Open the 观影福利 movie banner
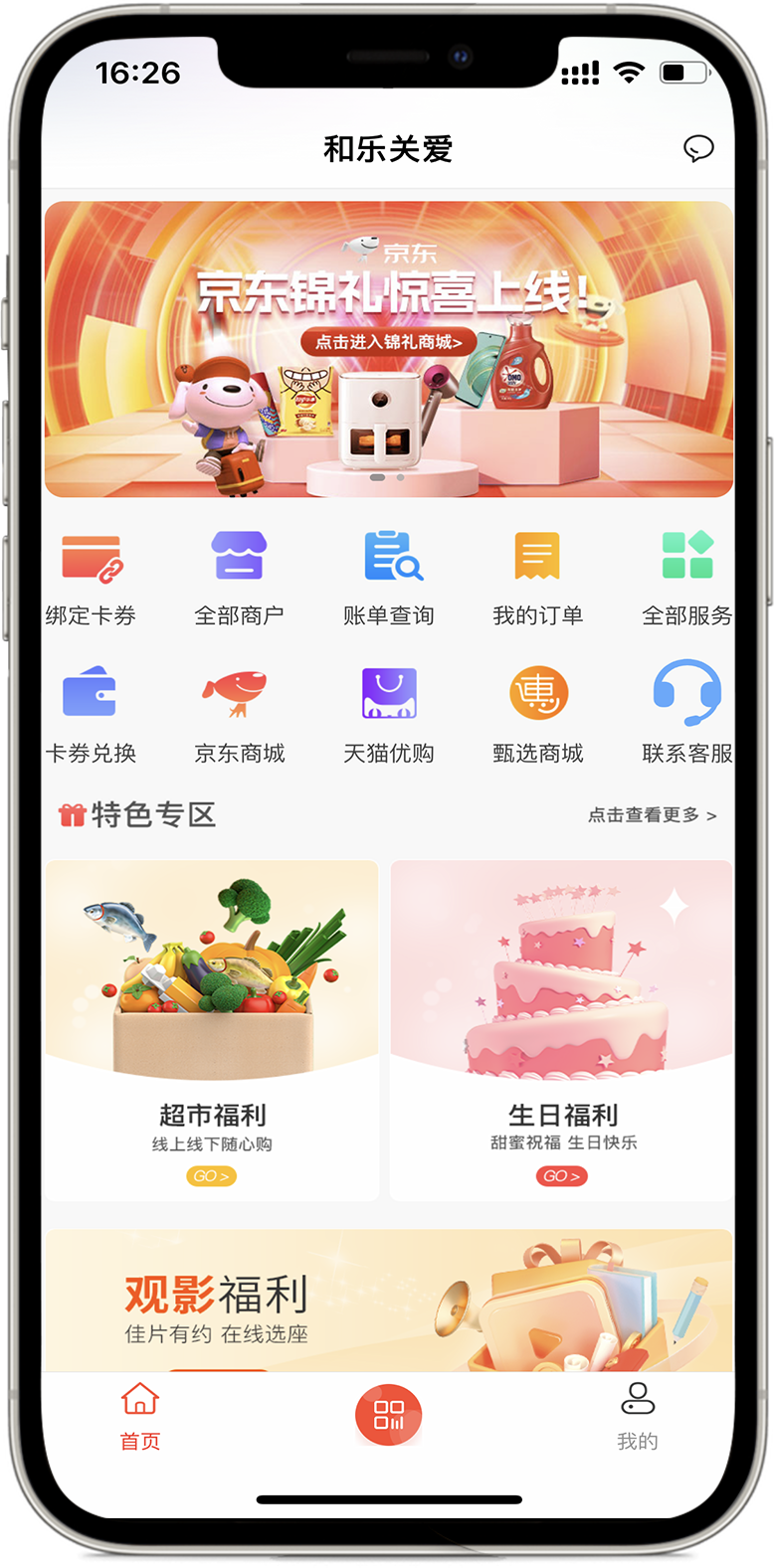 tap(388, 1301)
